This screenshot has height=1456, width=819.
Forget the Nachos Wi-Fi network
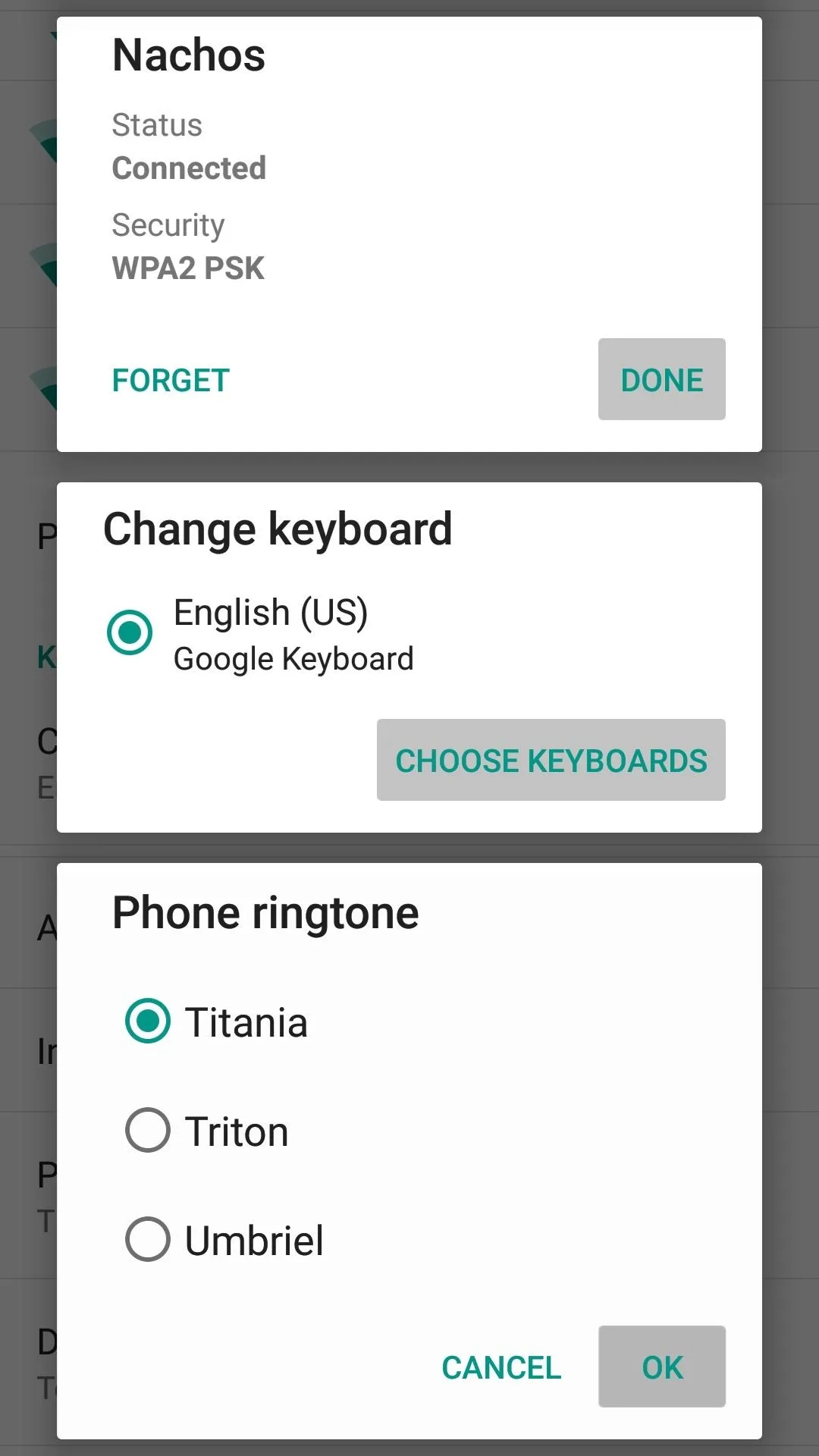coord(171,380)
